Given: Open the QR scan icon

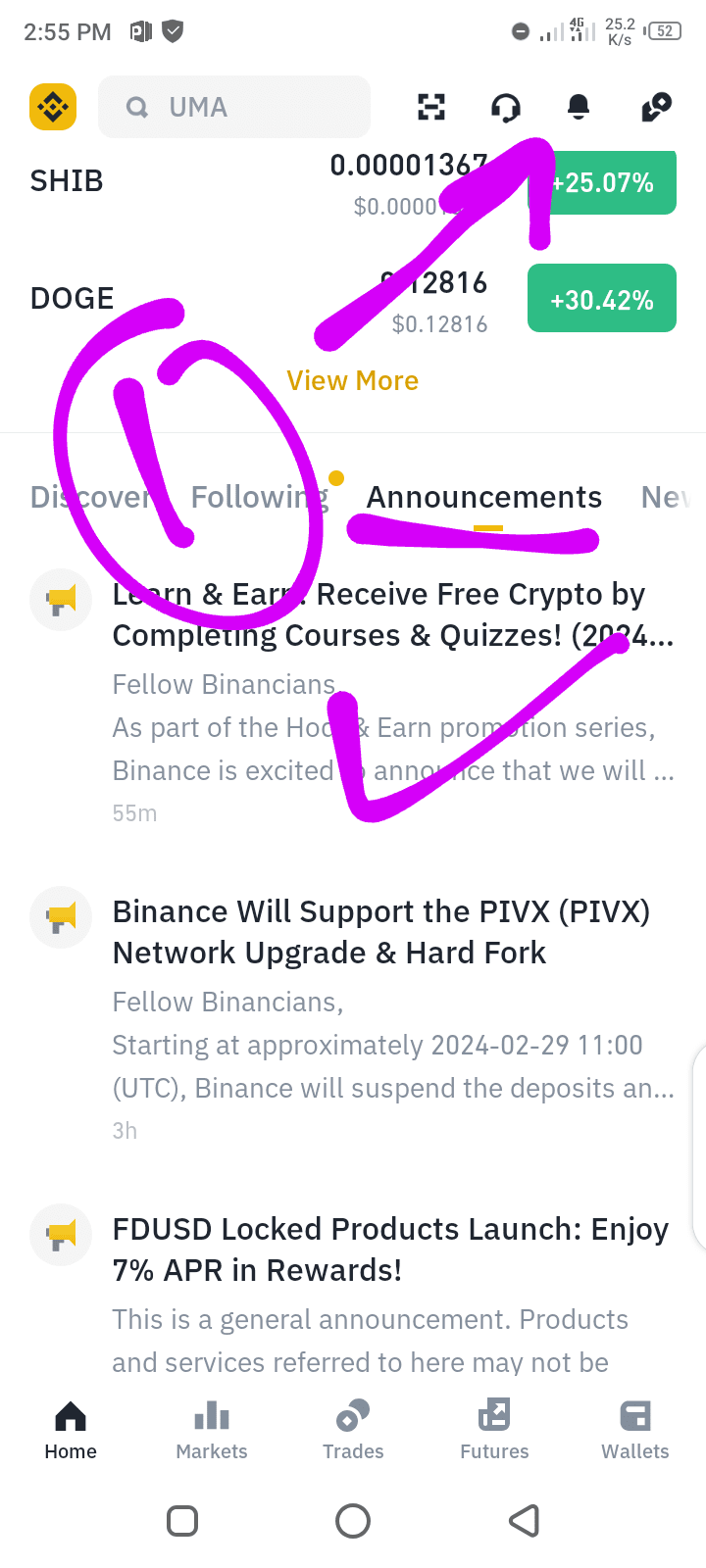Looking at the screenshot, I should (x=431, y=107).
